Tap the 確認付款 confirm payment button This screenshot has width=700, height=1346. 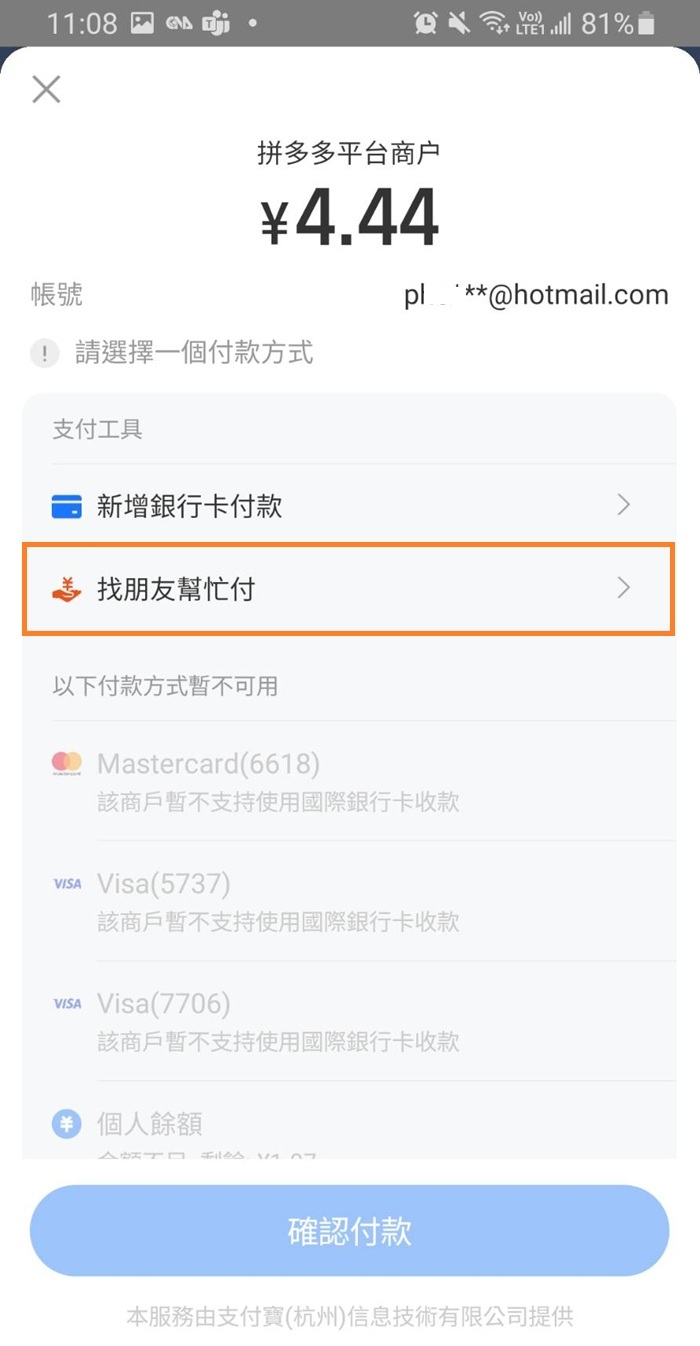pyautogui.click(x=349, y=1231)
